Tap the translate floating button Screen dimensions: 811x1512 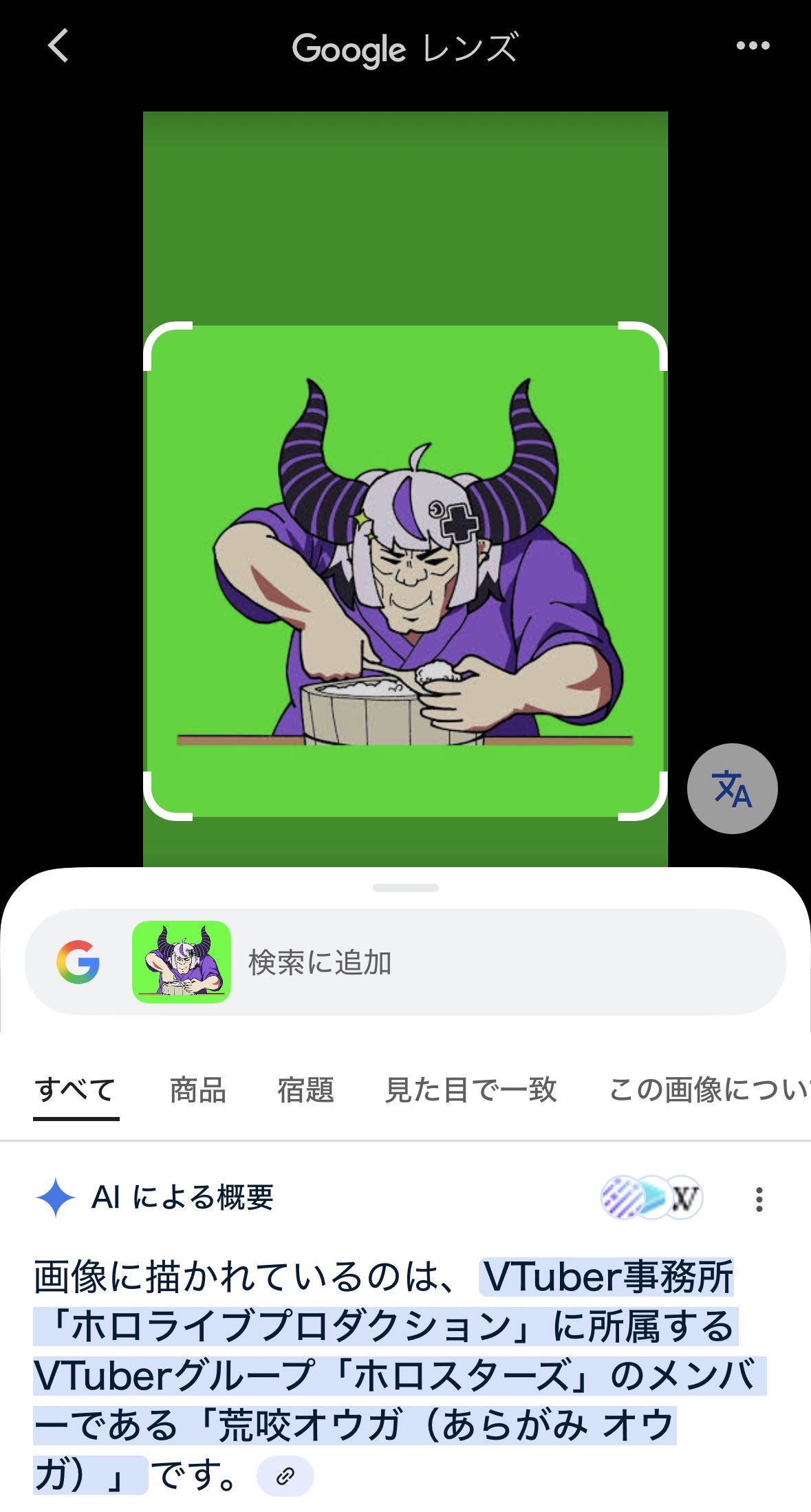pos(732,789)
